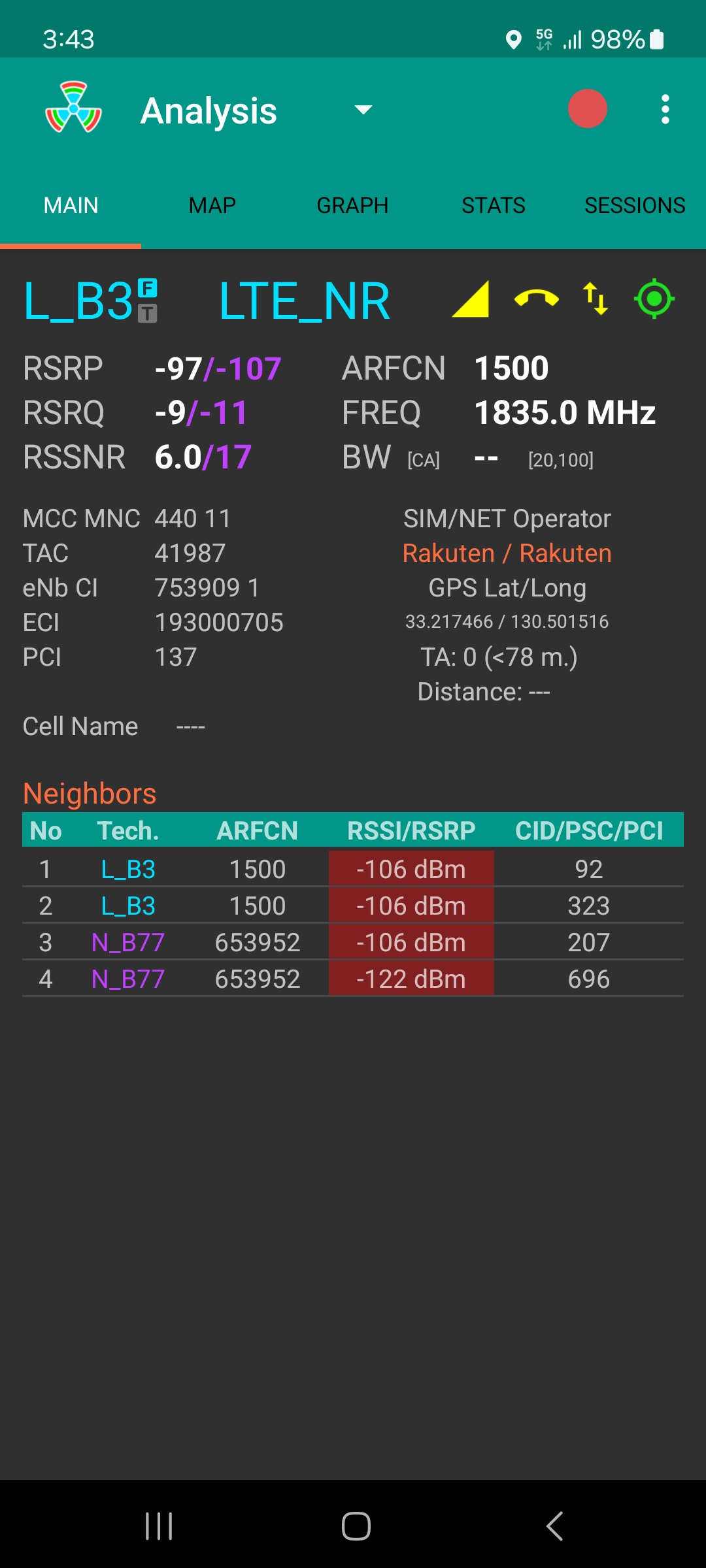
Task: Select the MAIN tab
Action: 71,205
